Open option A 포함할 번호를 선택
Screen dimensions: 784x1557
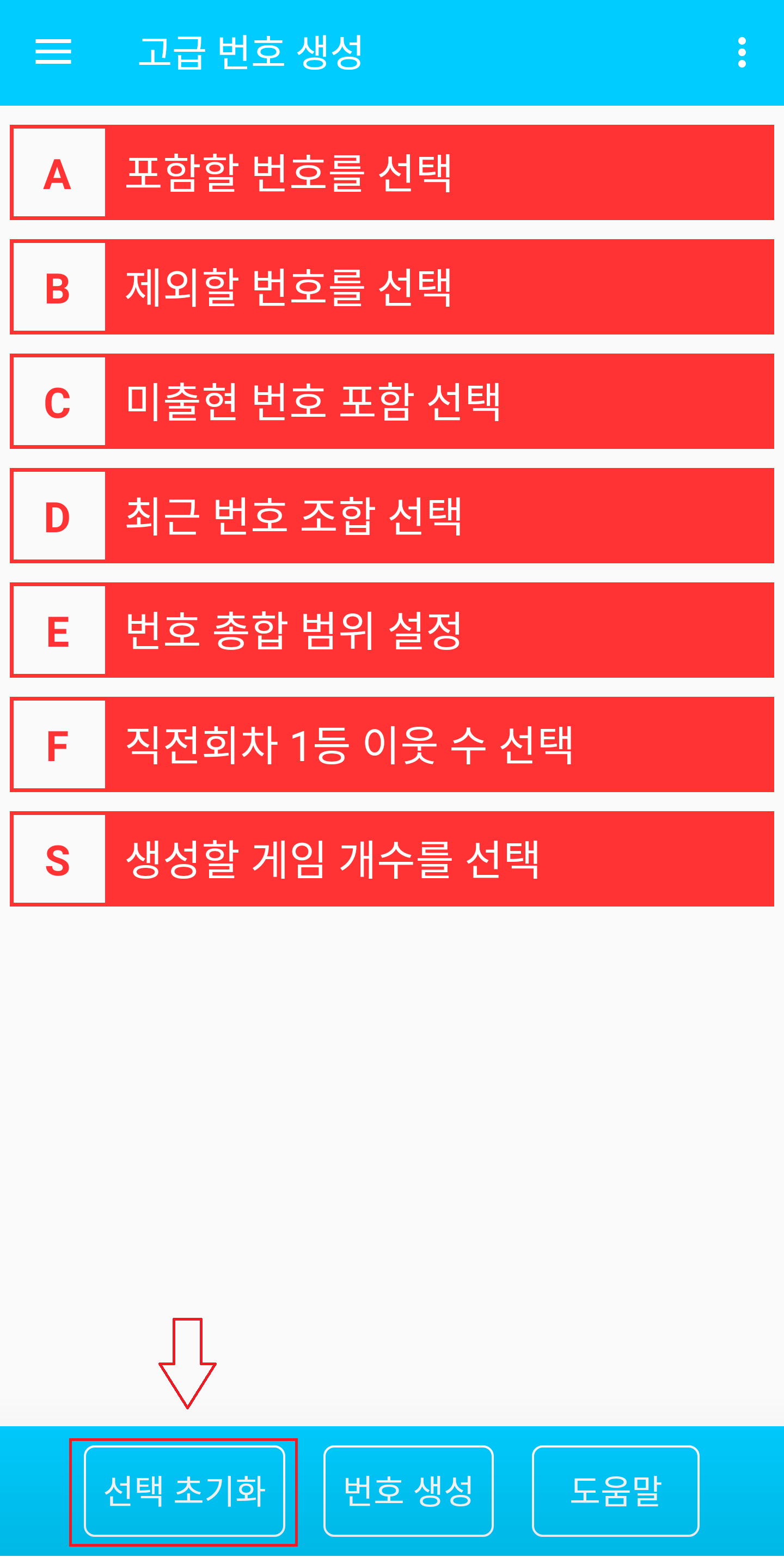(x=391, y=173)
